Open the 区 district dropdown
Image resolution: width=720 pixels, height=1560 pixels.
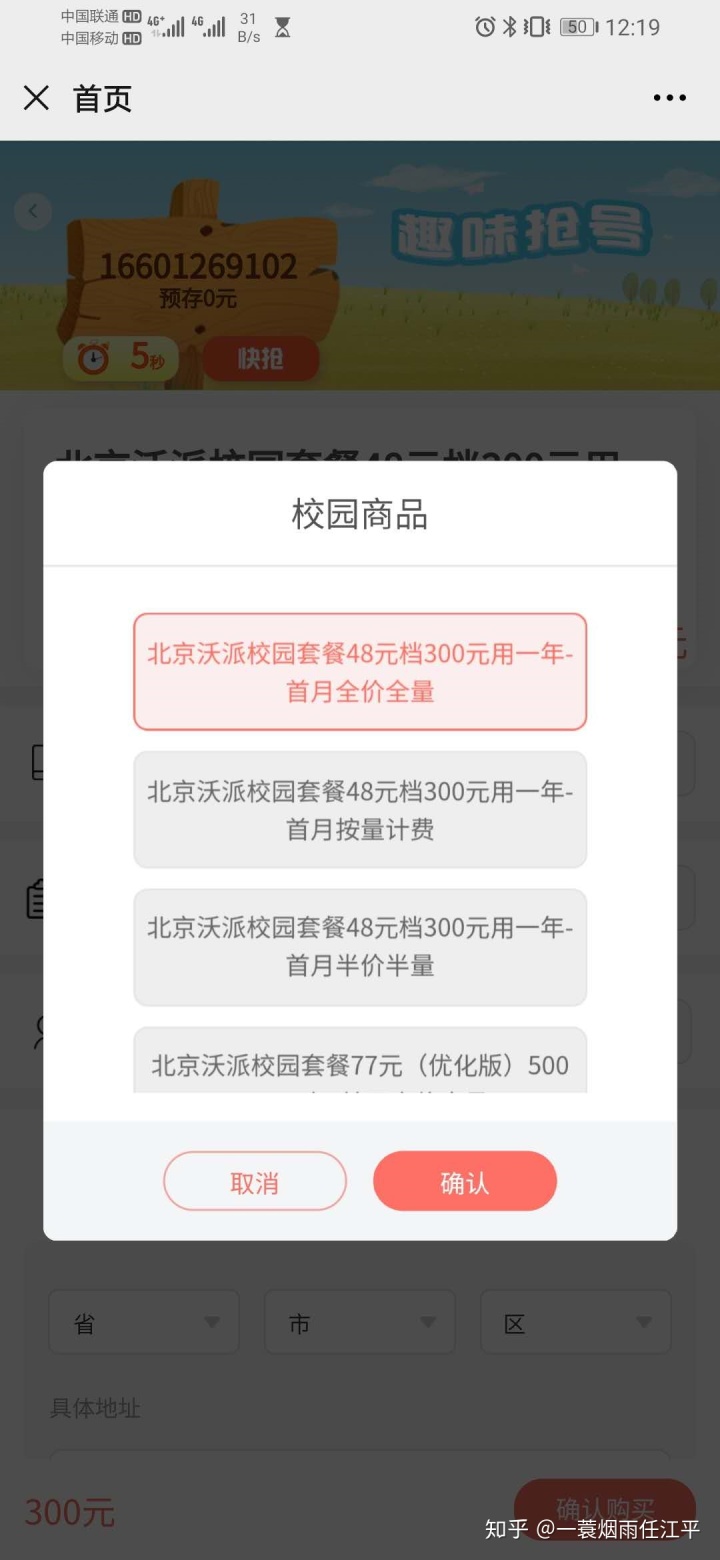[575, 1322]
